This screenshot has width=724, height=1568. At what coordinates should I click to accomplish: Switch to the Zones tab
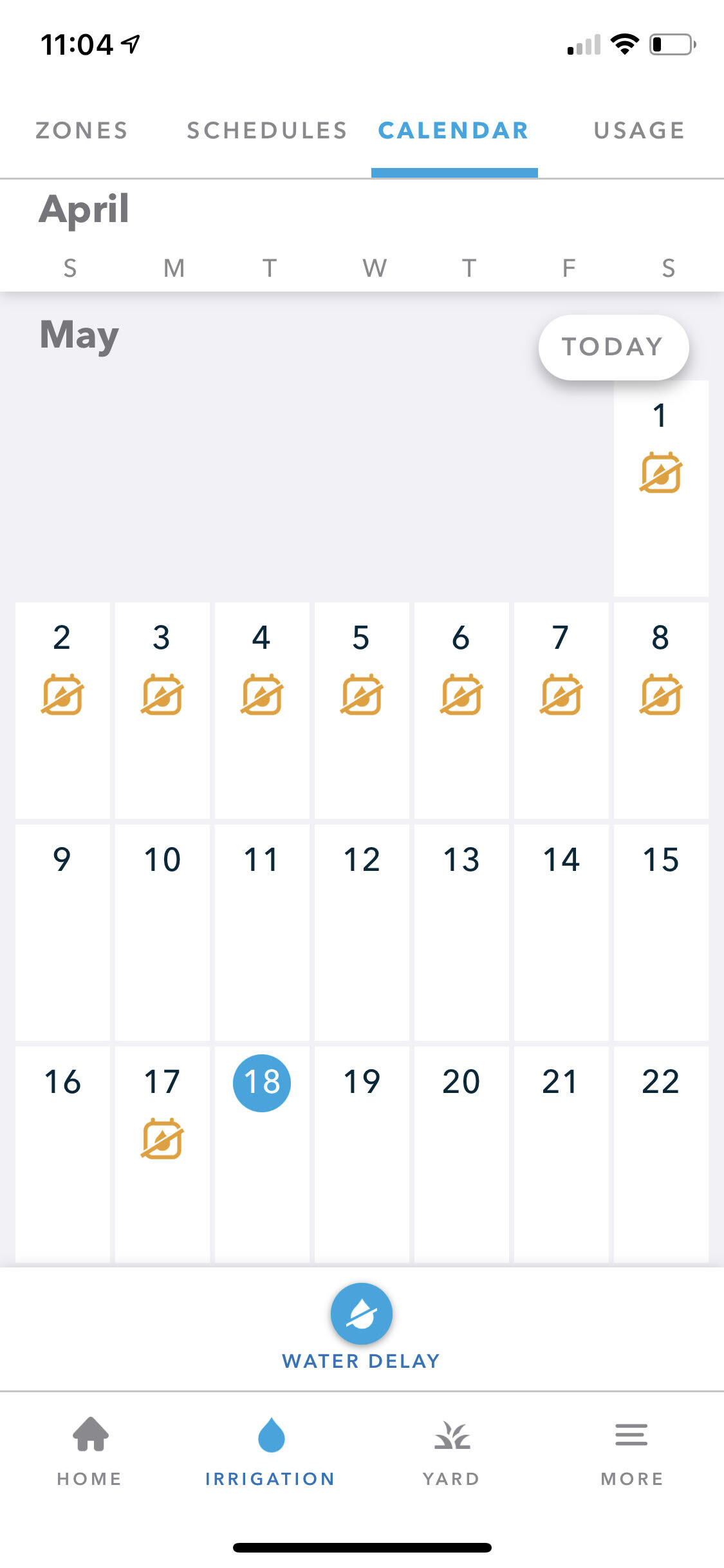pyautogui.click(x=82, y=131)
